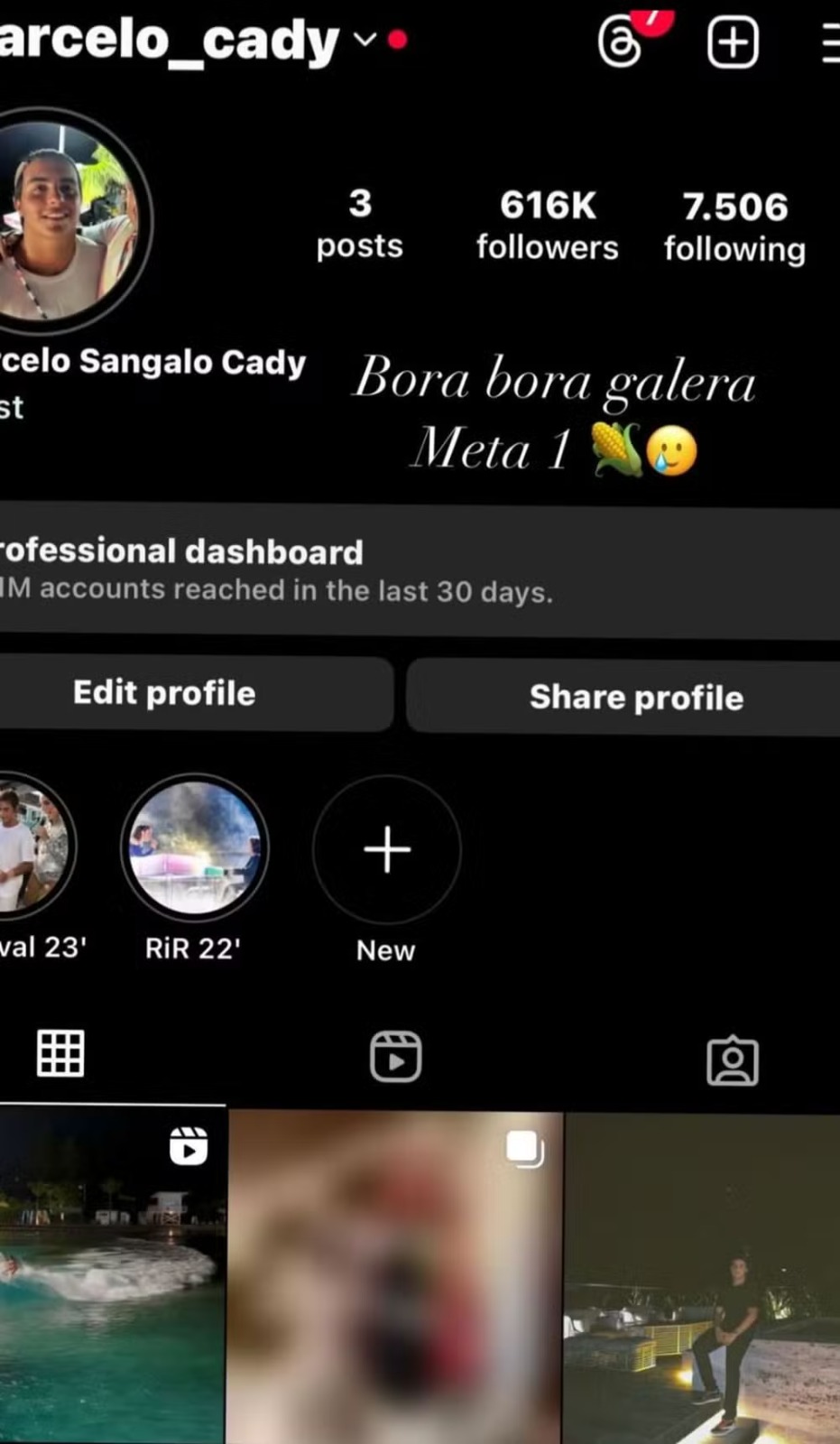Tap Share profile
The width and height of the screenshot is (840, 1444).
pyautogui.click(x=635, y=697)
